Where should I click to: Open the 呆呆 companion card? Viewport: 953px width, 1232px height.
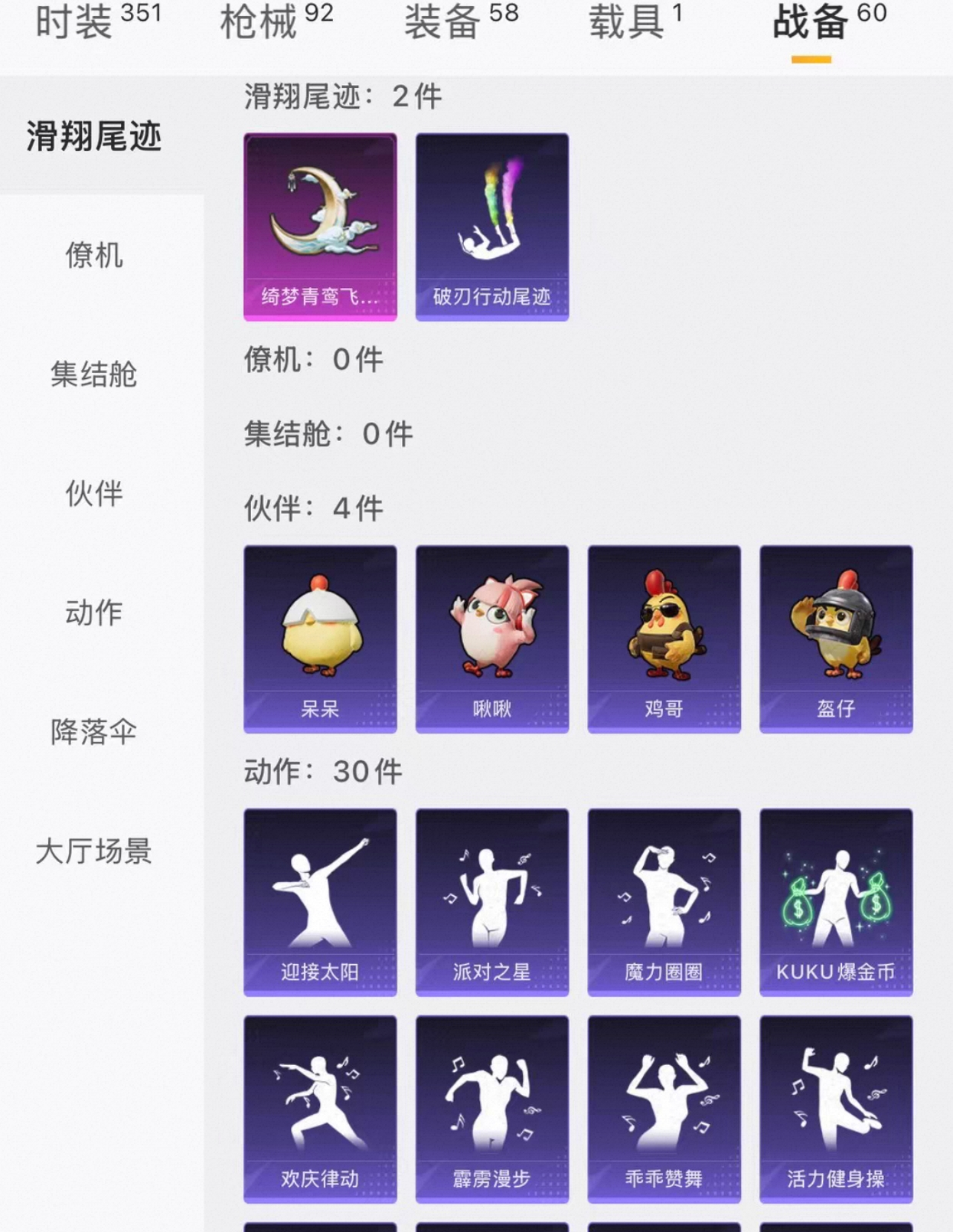320,639
